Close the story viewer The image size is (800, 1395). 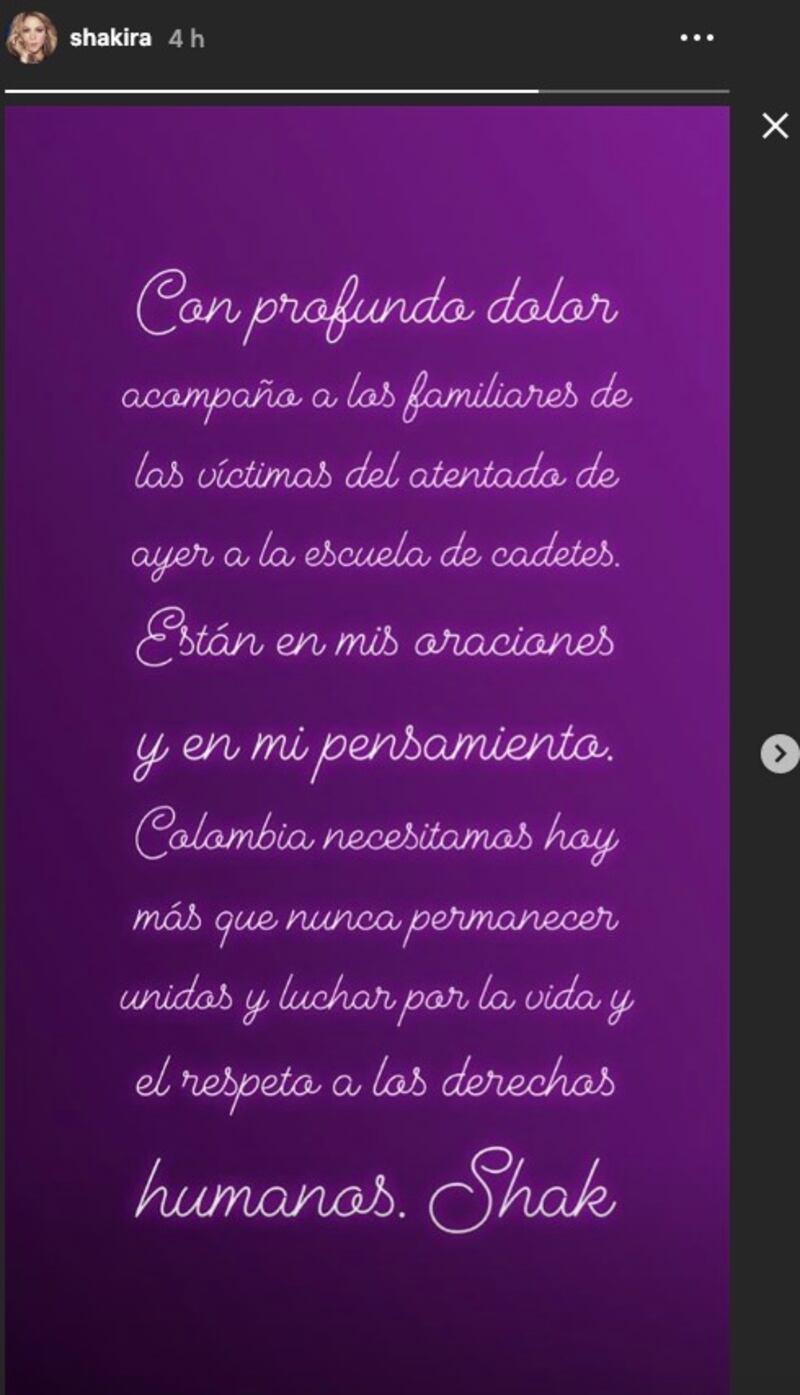[775, 125]
